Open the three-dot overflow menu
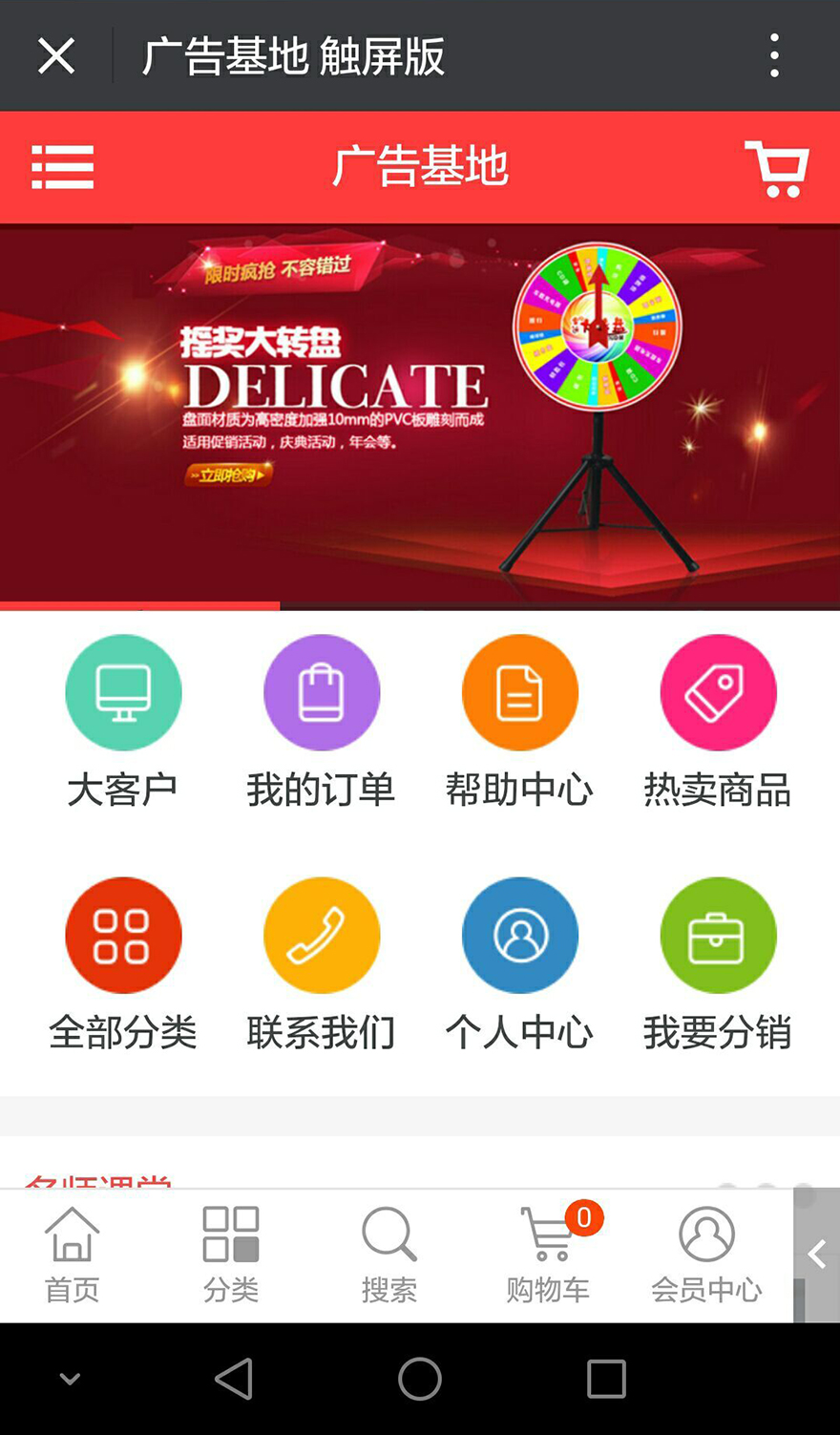 coord(774,55)
